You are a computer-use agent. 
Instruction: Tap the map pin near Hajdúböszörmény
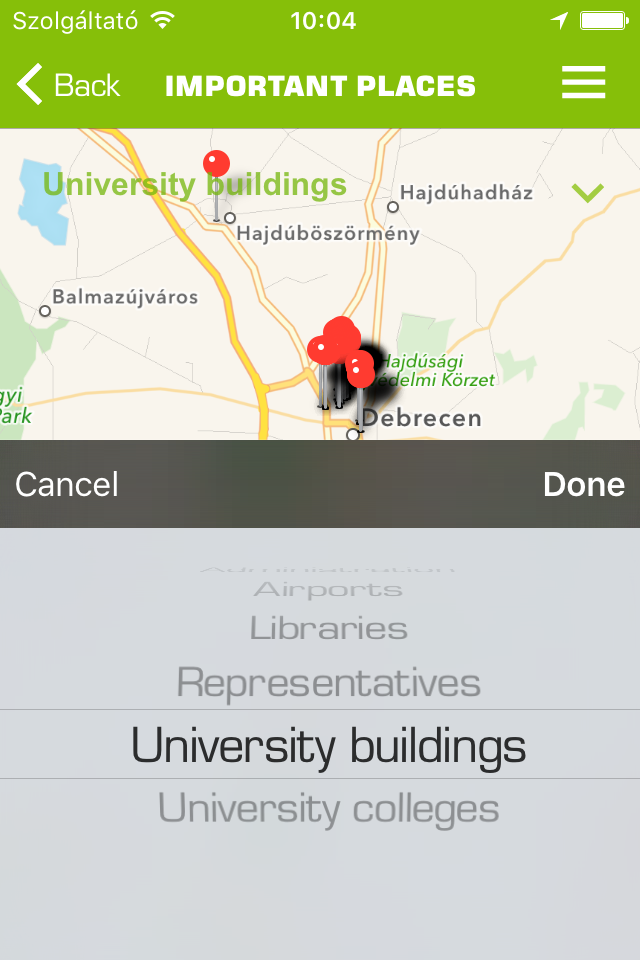[x=216, y=166]
